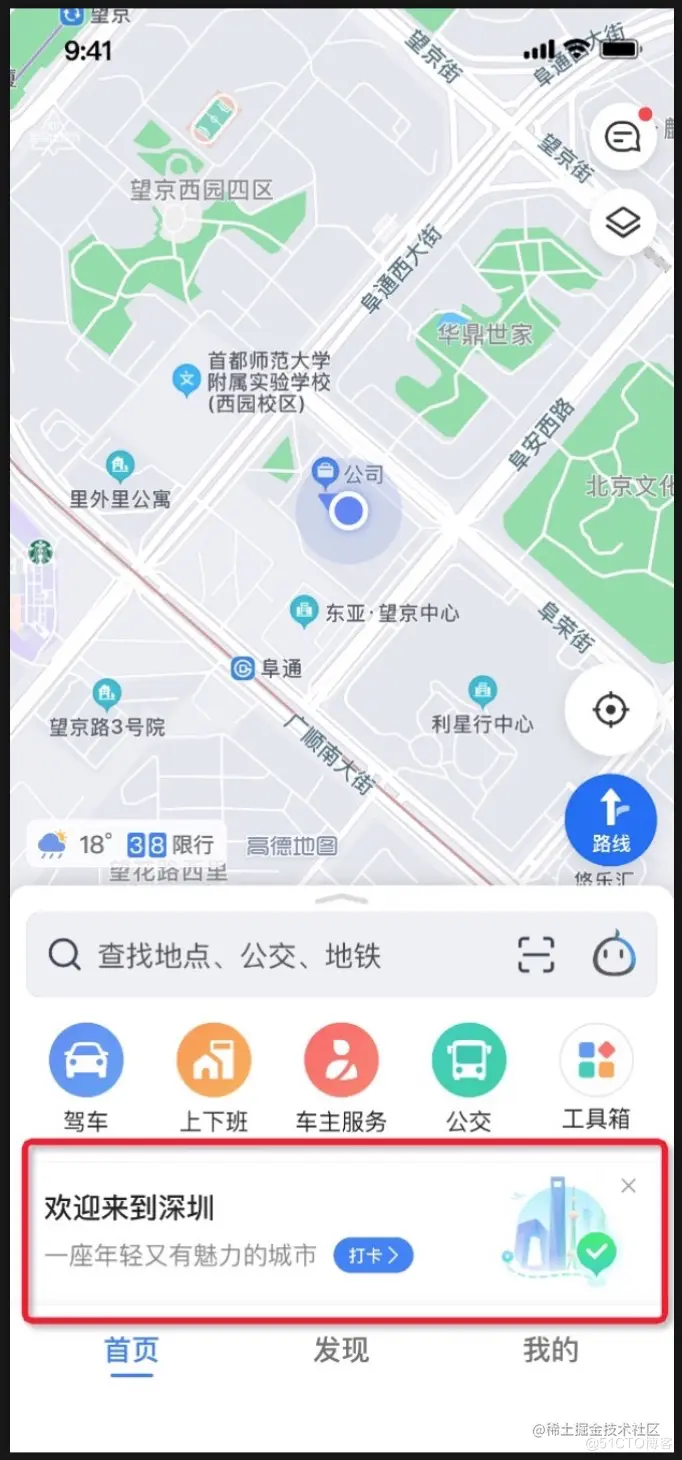The image size is (682, 1460).
Task: Open the weather and 限行 restriction chip
Action: click(x=127, y=844)
